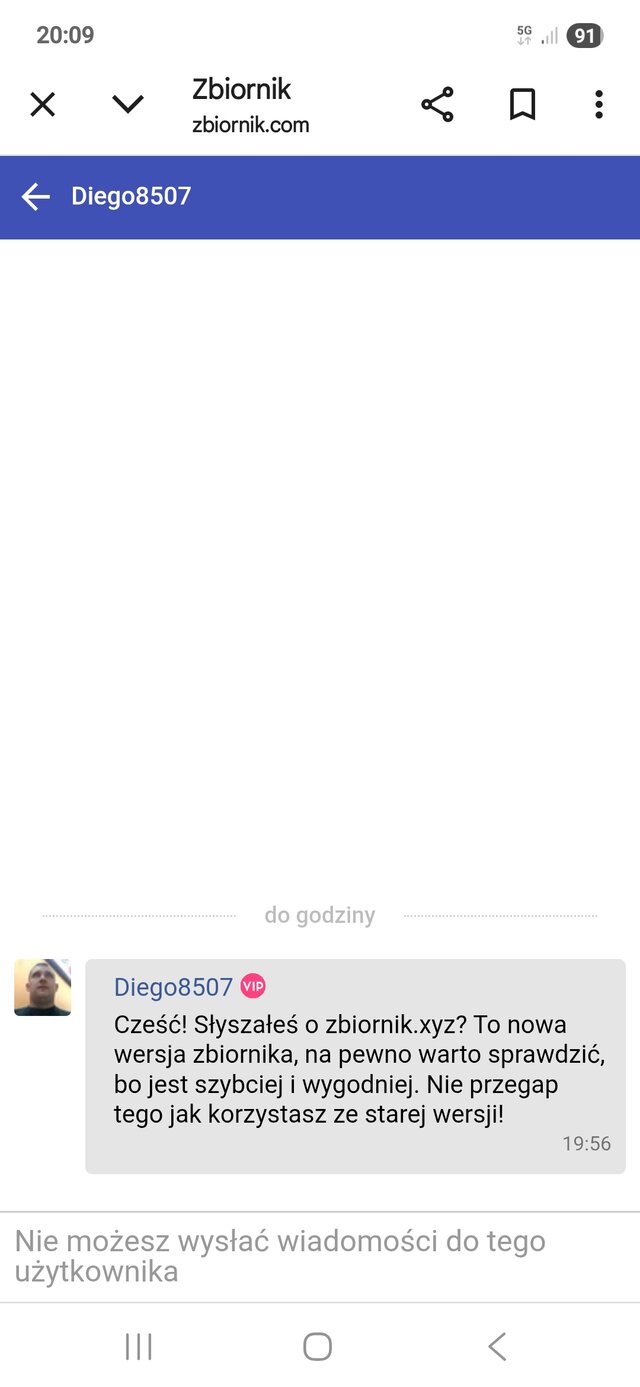Share this page
This screenshot has height=1387, width=640.
coord(437,104)
